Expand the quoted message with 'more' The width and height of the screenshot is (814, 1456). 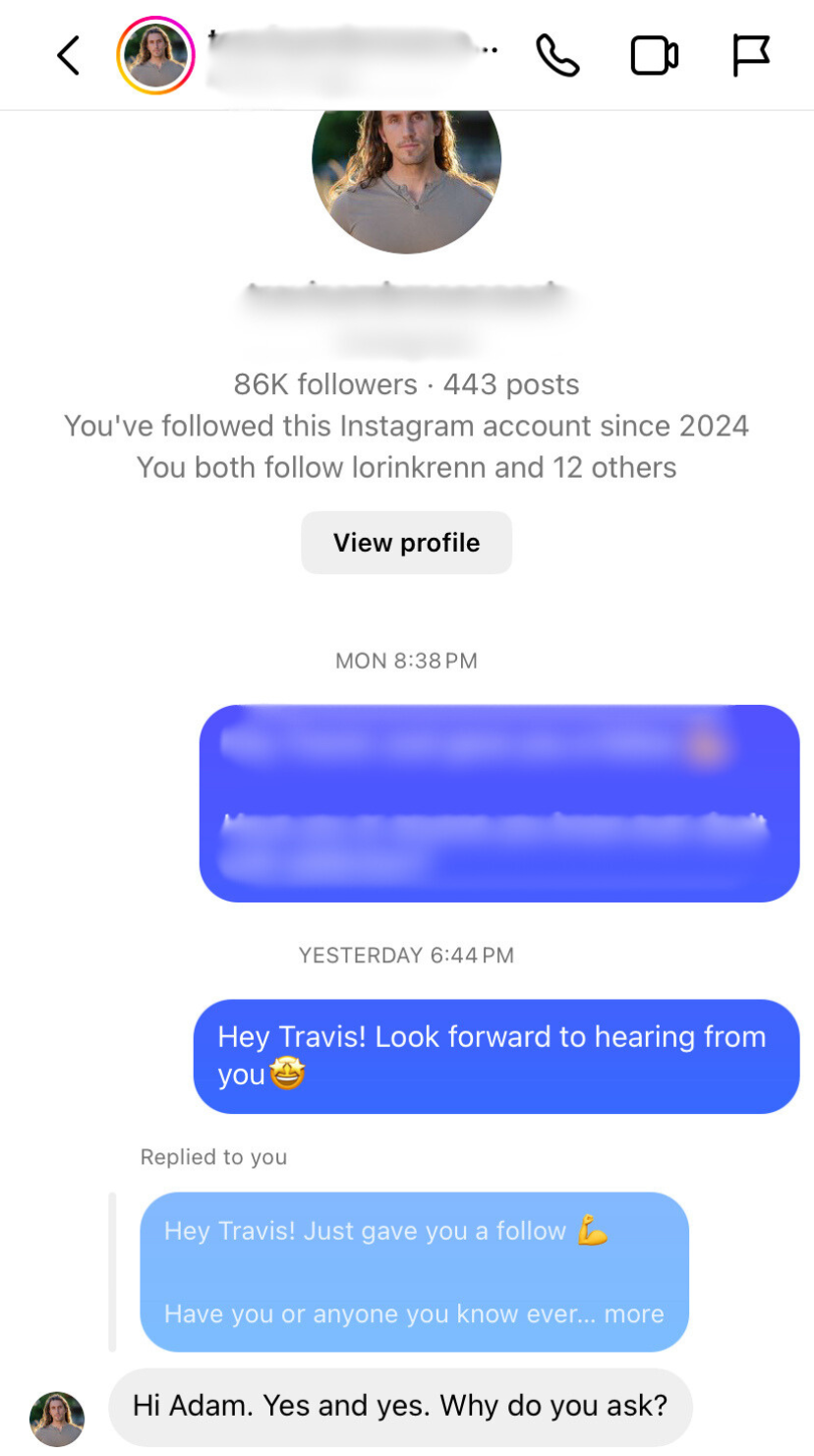[633, 1313]
